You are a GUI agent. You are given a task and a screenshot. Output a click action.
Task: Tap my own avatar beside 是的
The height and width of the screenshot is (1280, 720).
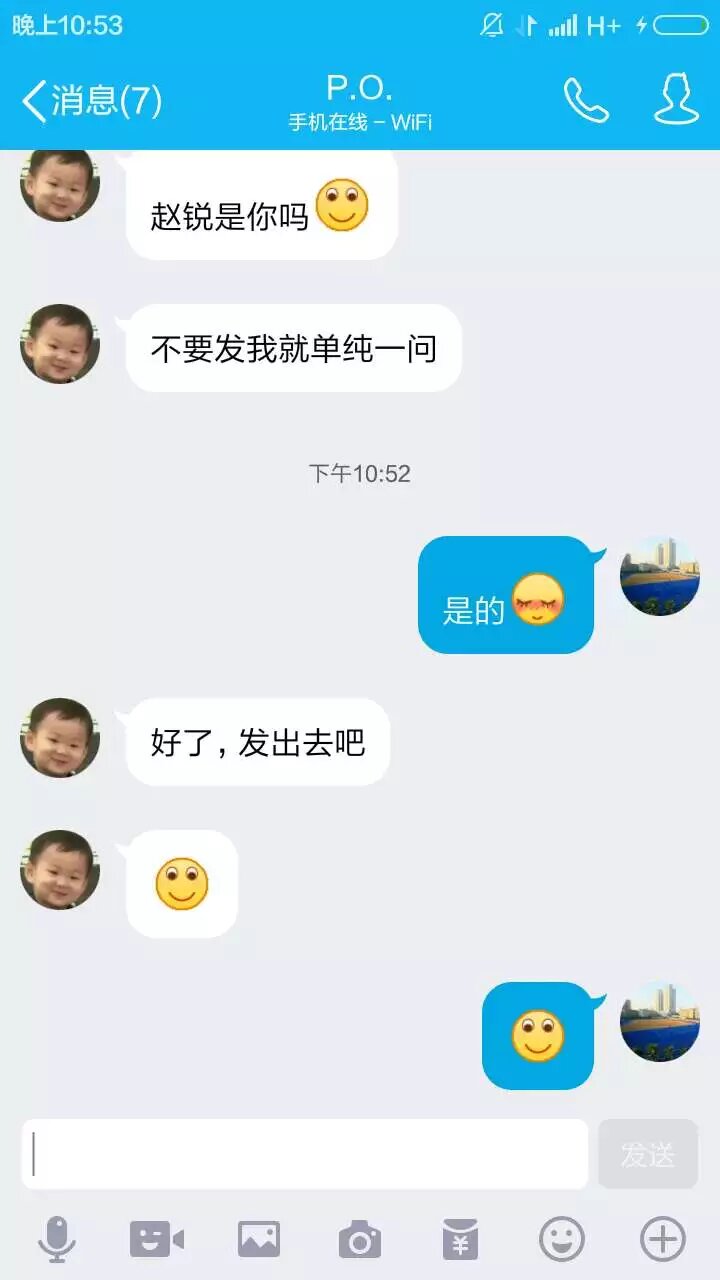660,576
